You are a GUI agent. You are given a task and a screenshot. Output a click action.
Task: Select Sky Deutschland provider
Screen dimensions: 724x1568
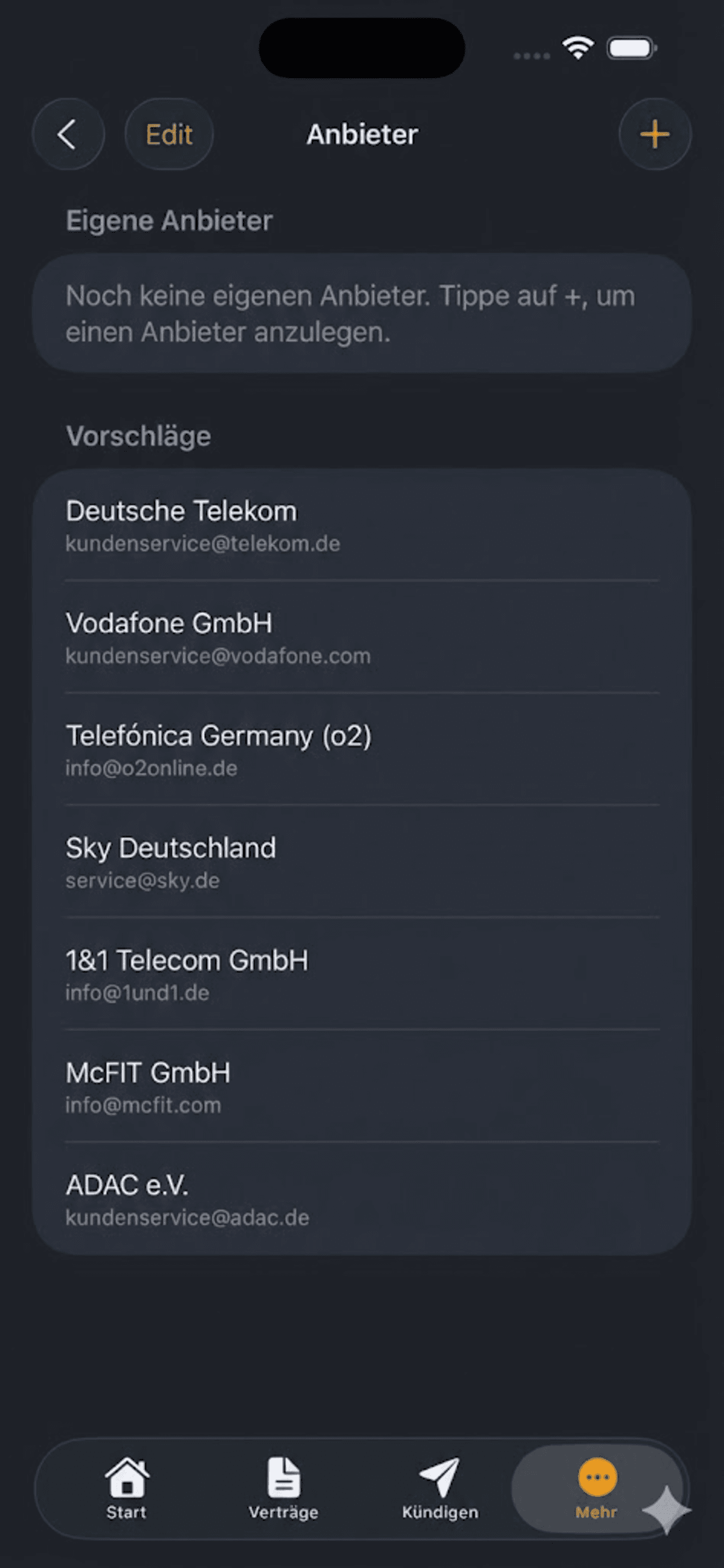click(x=362, y=862)
